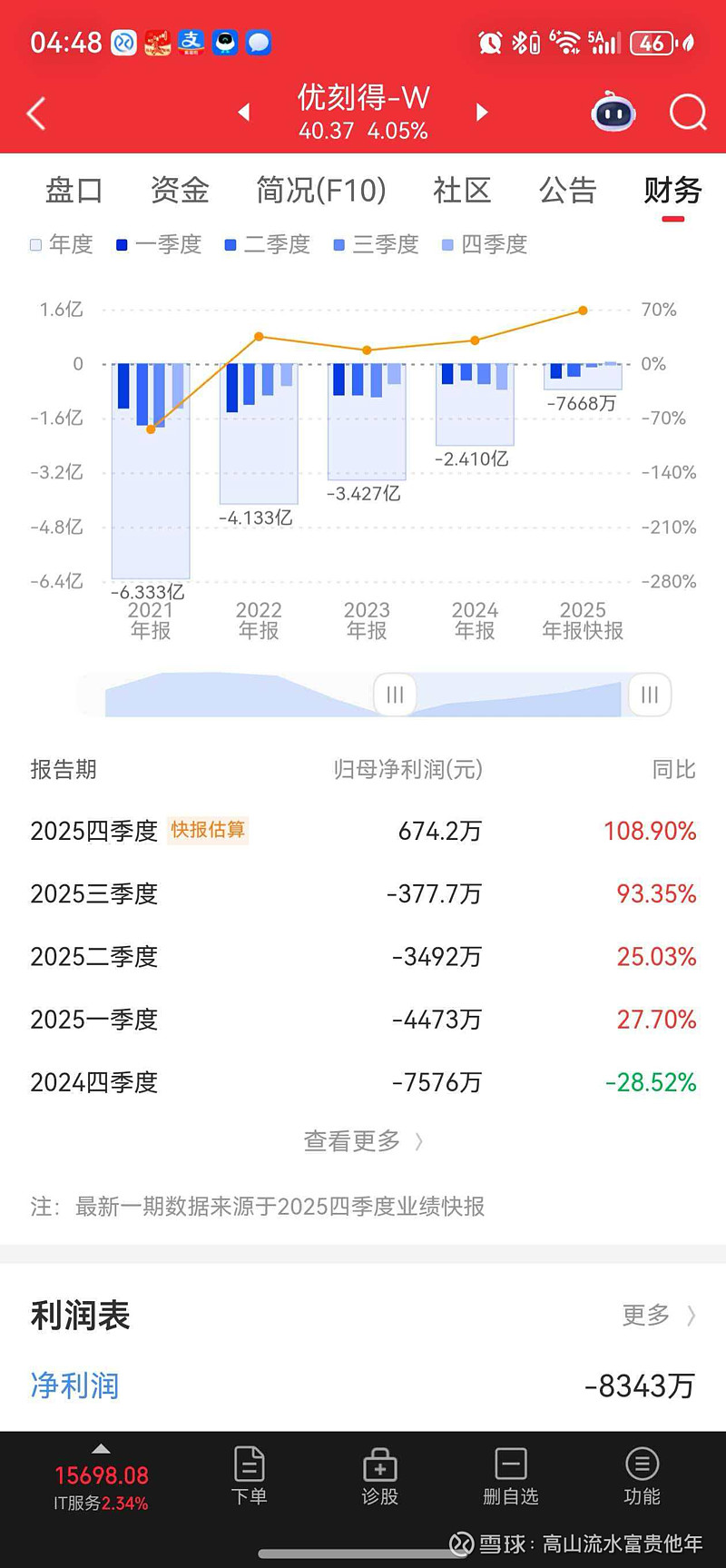Image resolution: width=726 pixels, height=1568 pixels.
Task: Open 查看更多 for more quarterly reports
Action: (363, 1141)
